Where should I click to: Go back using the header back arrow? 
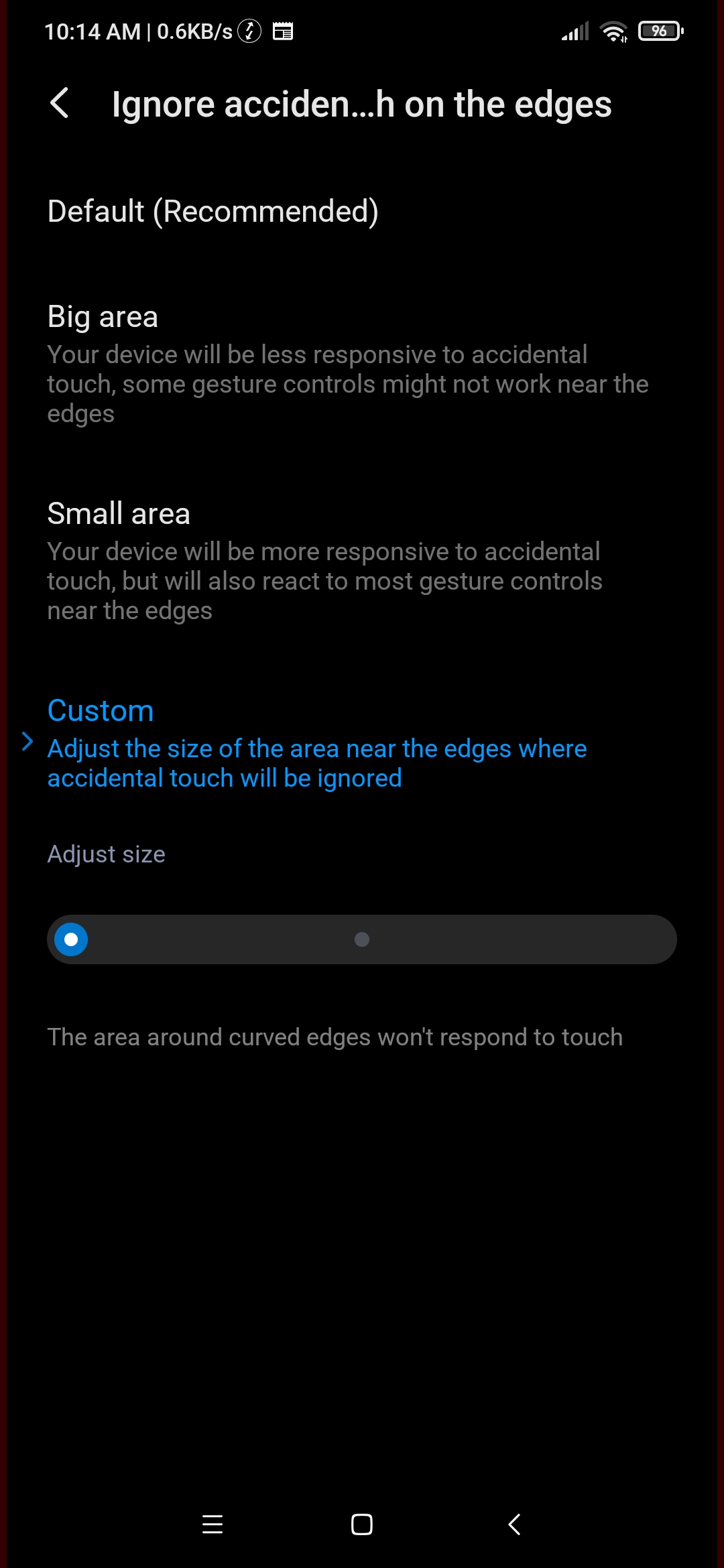pyautogui.click(x=60, y=104)
